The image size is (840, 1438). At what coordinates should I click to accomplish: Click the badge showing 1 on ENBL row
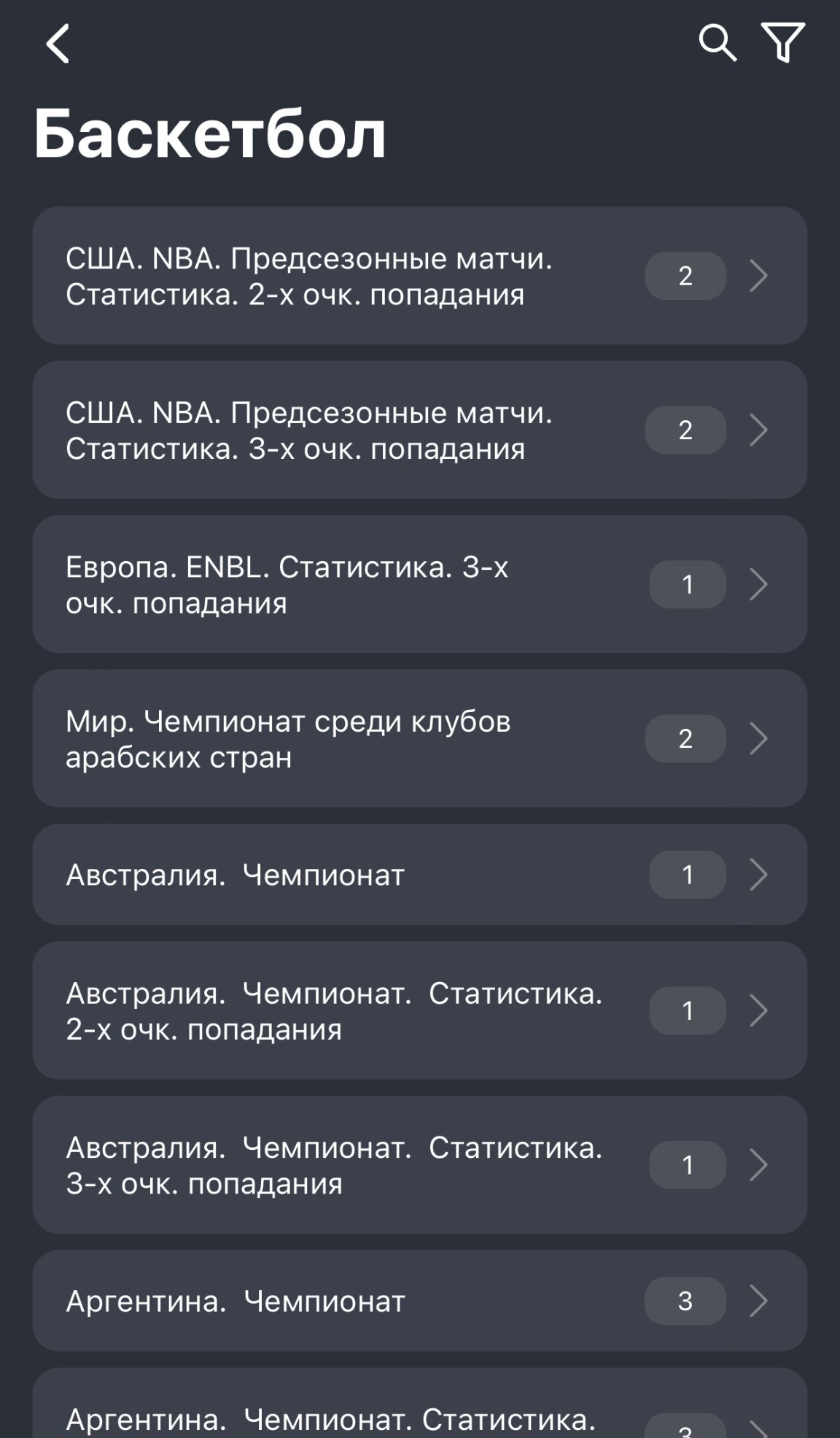coord(686,584)
